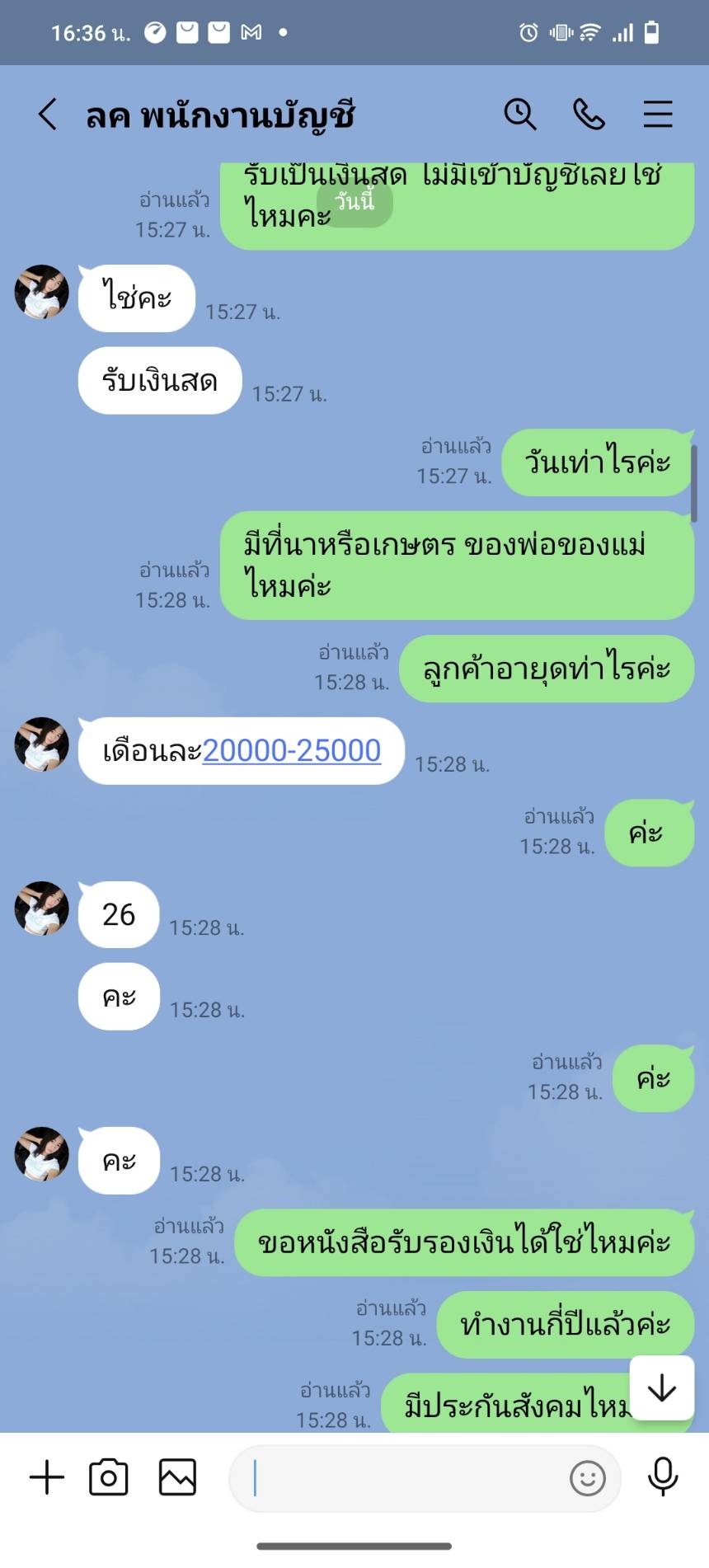Pick an image from the gallery
The image size is (709, 1568).
tap(177, 1477)
